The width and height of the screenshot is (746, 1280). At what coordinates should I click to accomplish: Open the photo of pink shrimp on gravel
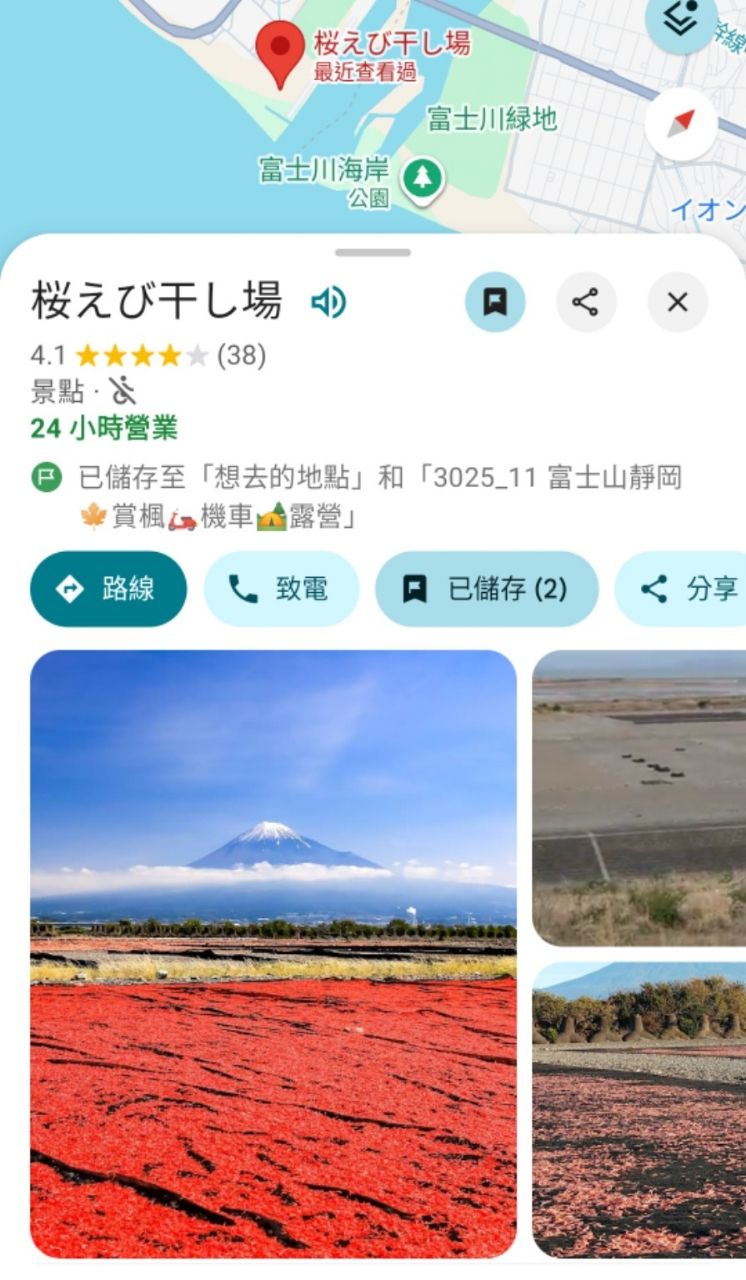pos(640,1110)
